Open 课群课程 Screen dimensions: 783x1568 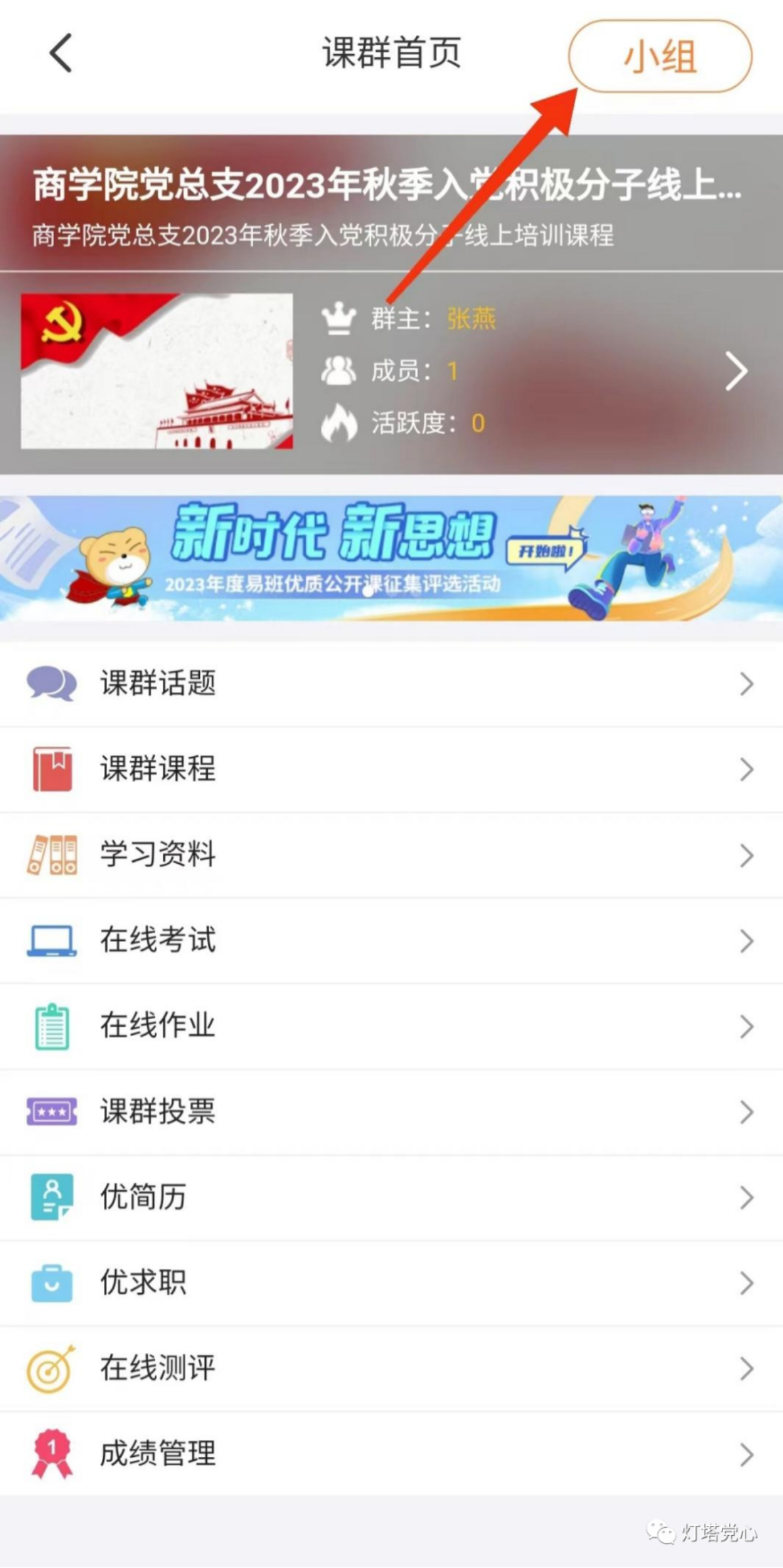[x=391, y=769]
